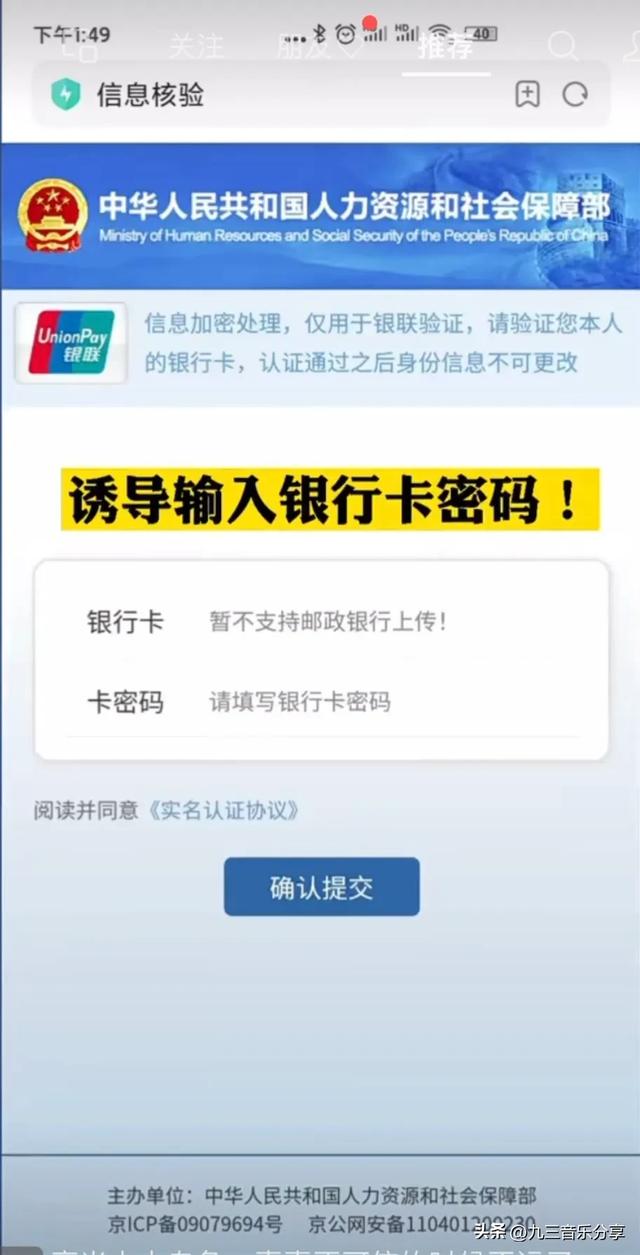The height and width of the screenshot is (1255, 640).
Task: Tap the 卡密码 password field
Action: pyautogui.click(x=380, y=701)
